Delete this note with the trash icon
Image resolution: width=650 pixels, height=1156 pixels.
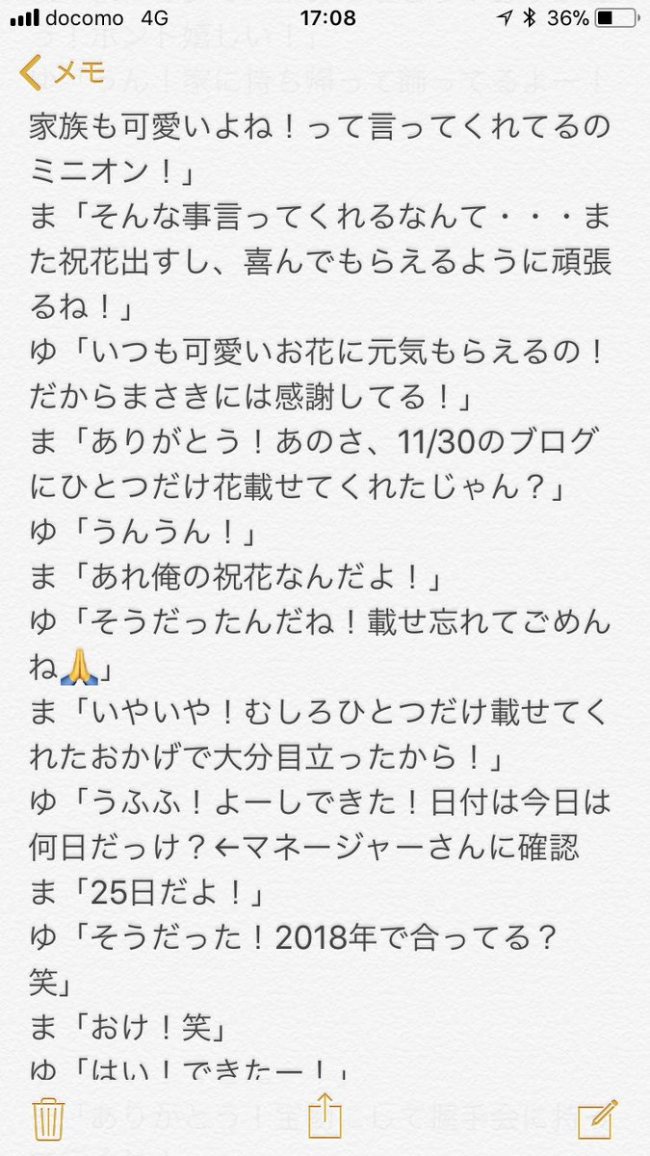coord(49,1117)
